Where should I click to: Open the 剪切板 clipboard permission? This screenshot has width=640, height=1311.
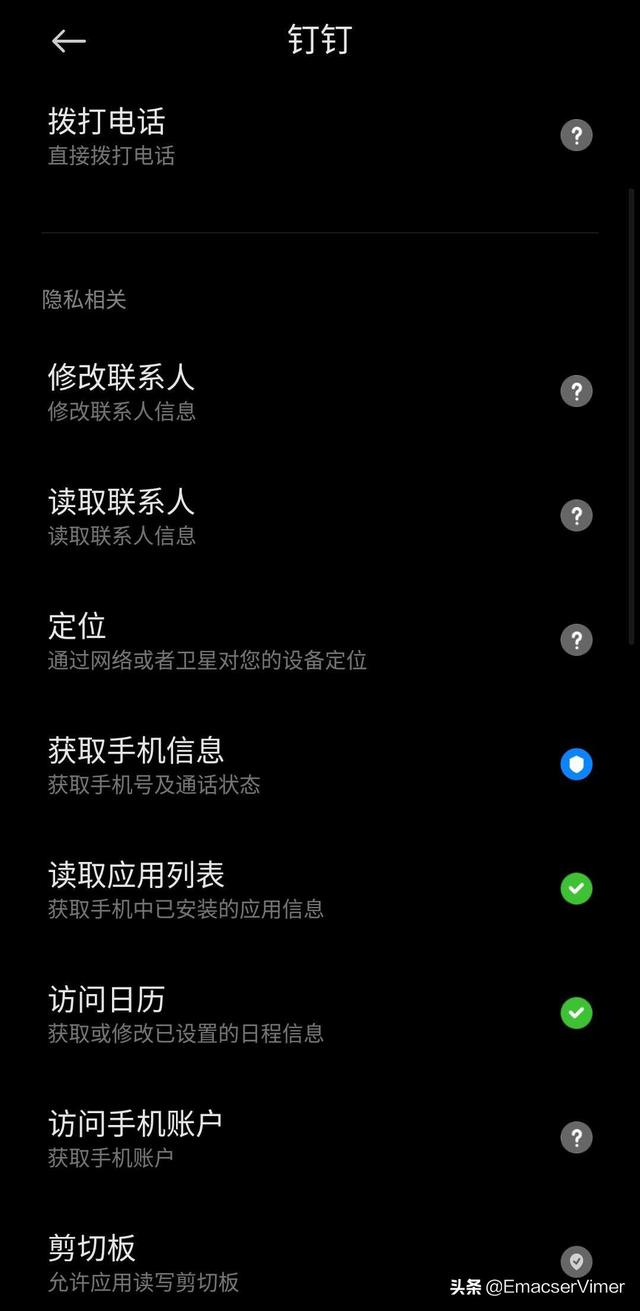pyautogui.click(x=320, y=1260)
